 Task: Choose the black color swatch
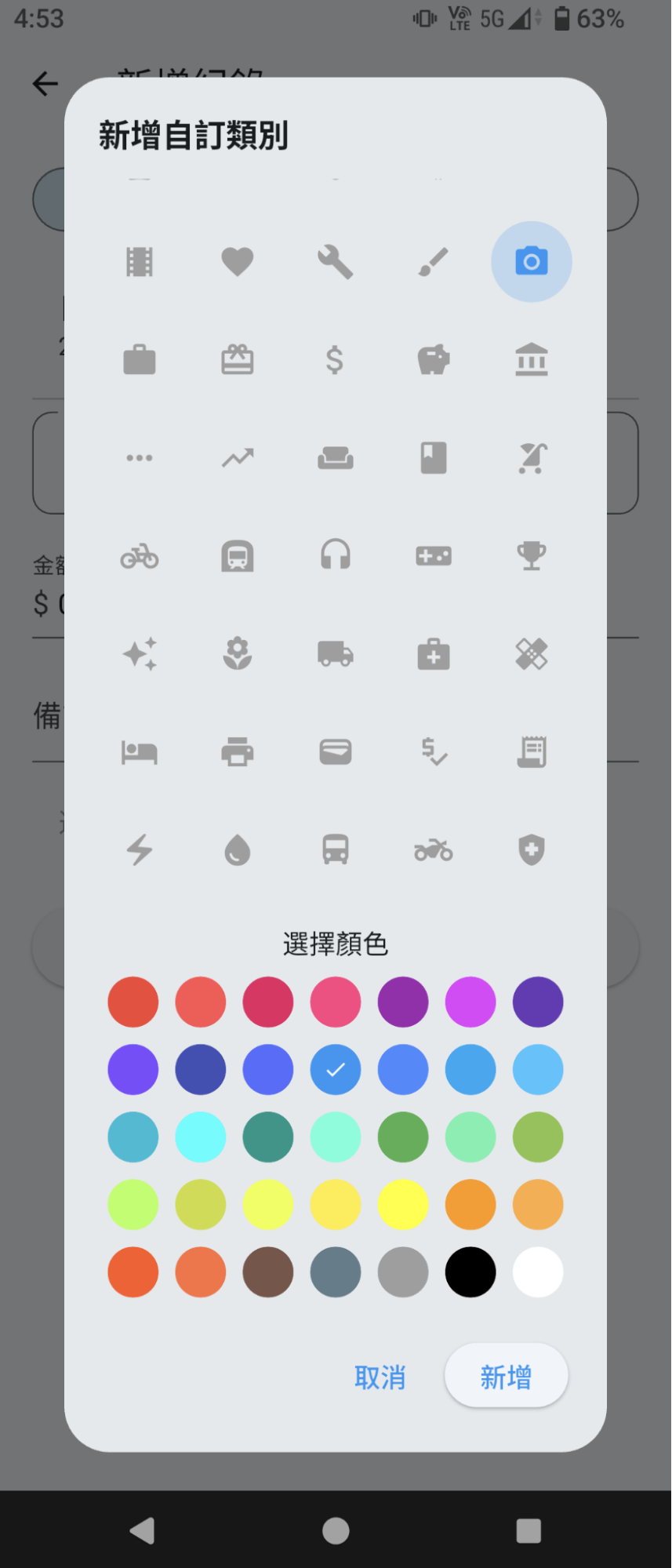(x=470, y=1272)
